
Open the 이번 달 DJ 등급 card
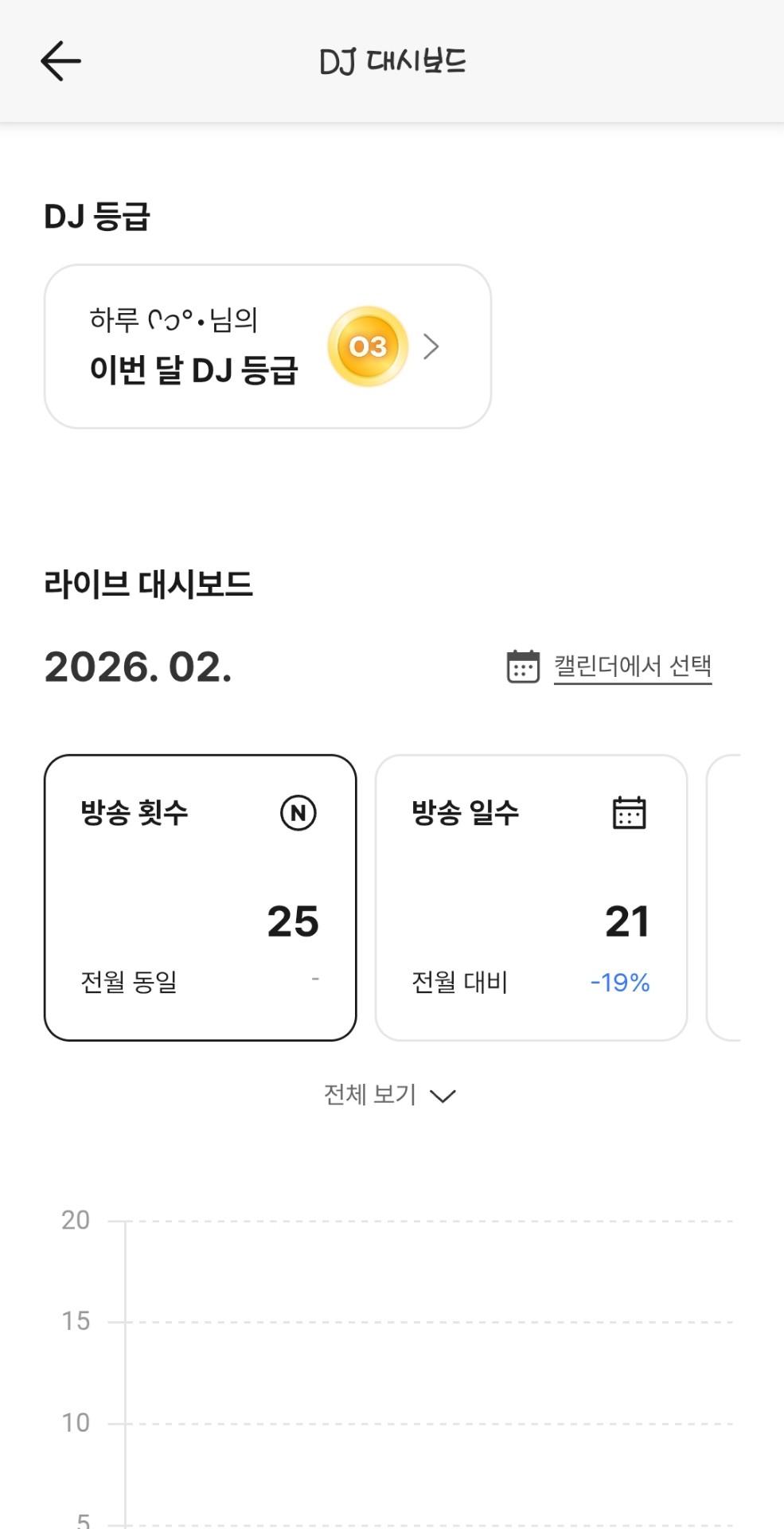click(x=267, y=346)
